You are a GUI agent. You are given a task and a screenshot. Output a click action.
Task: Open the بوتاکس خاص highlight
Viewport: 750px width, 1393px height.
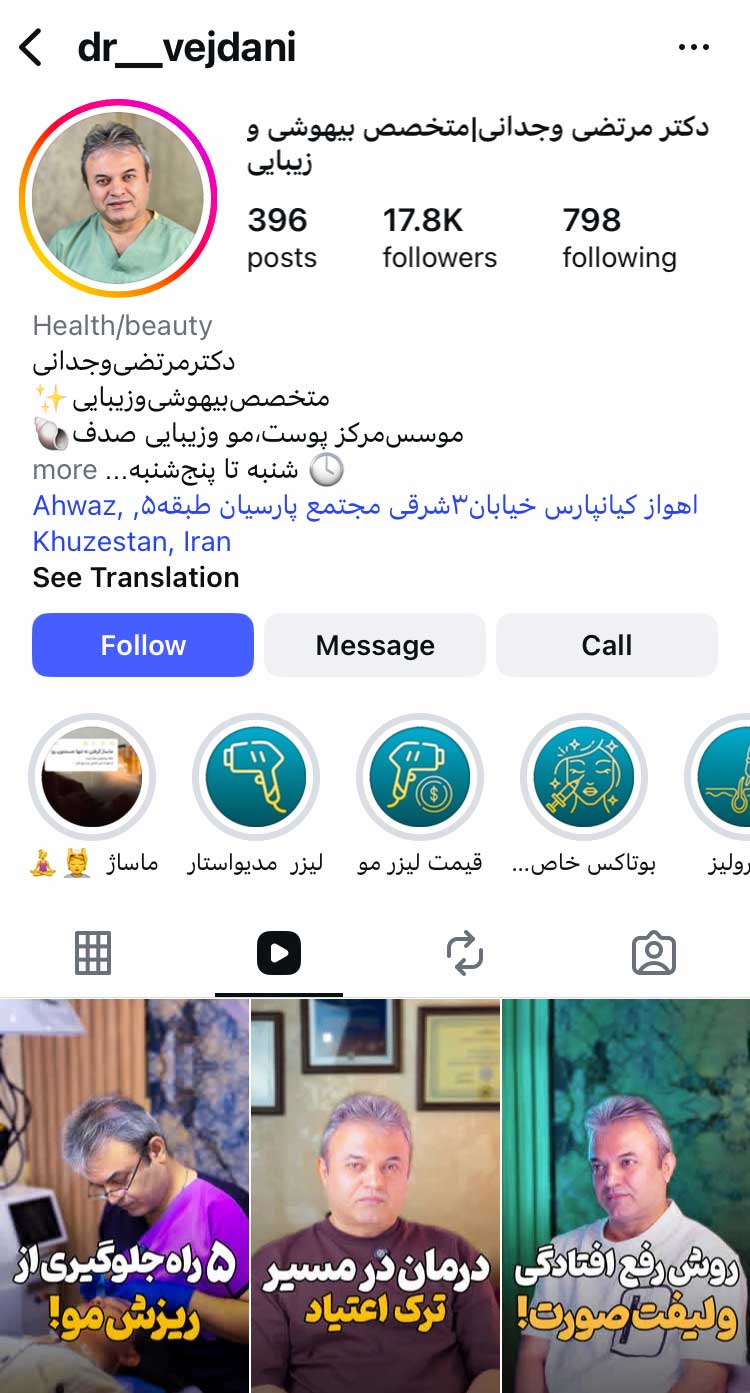coord(584,777)
